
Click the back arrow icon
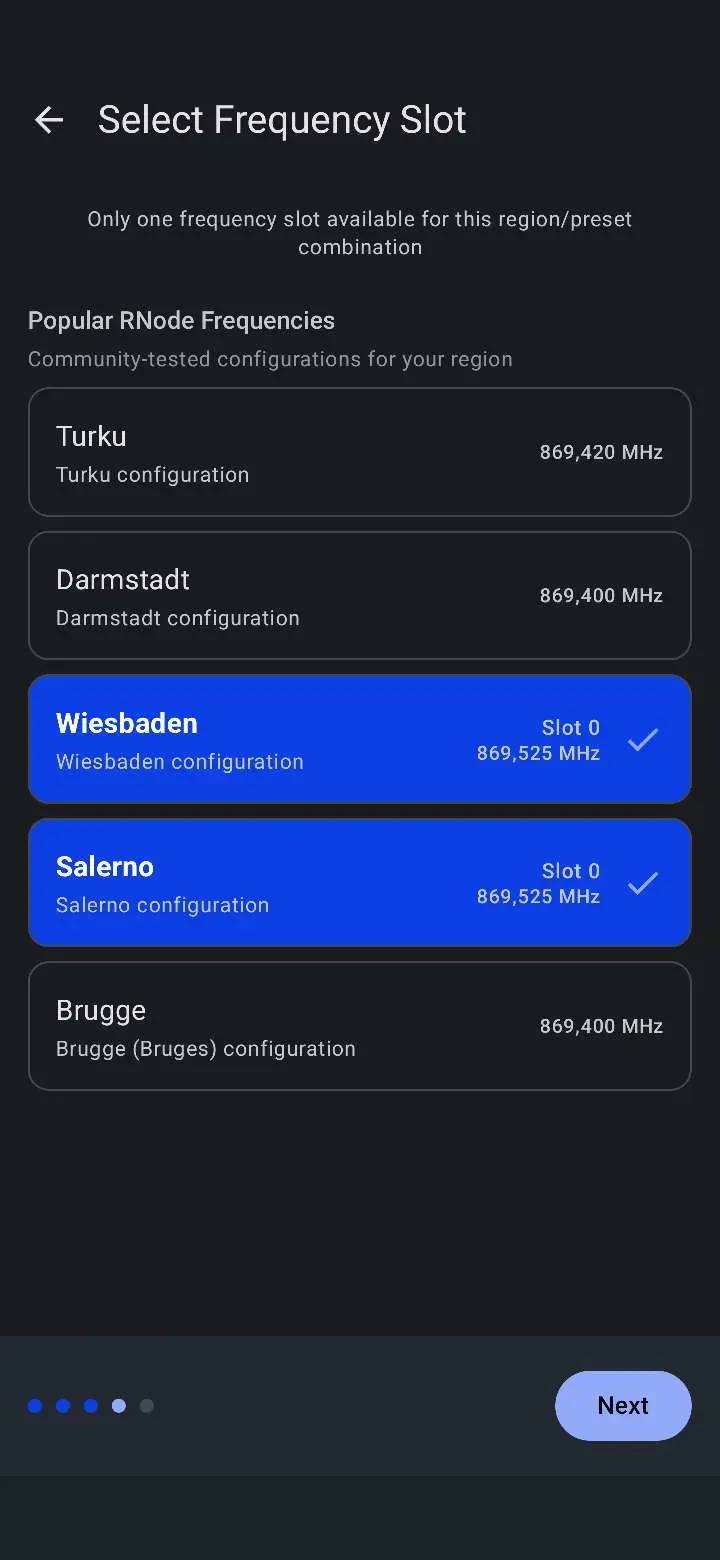(48, 120)
